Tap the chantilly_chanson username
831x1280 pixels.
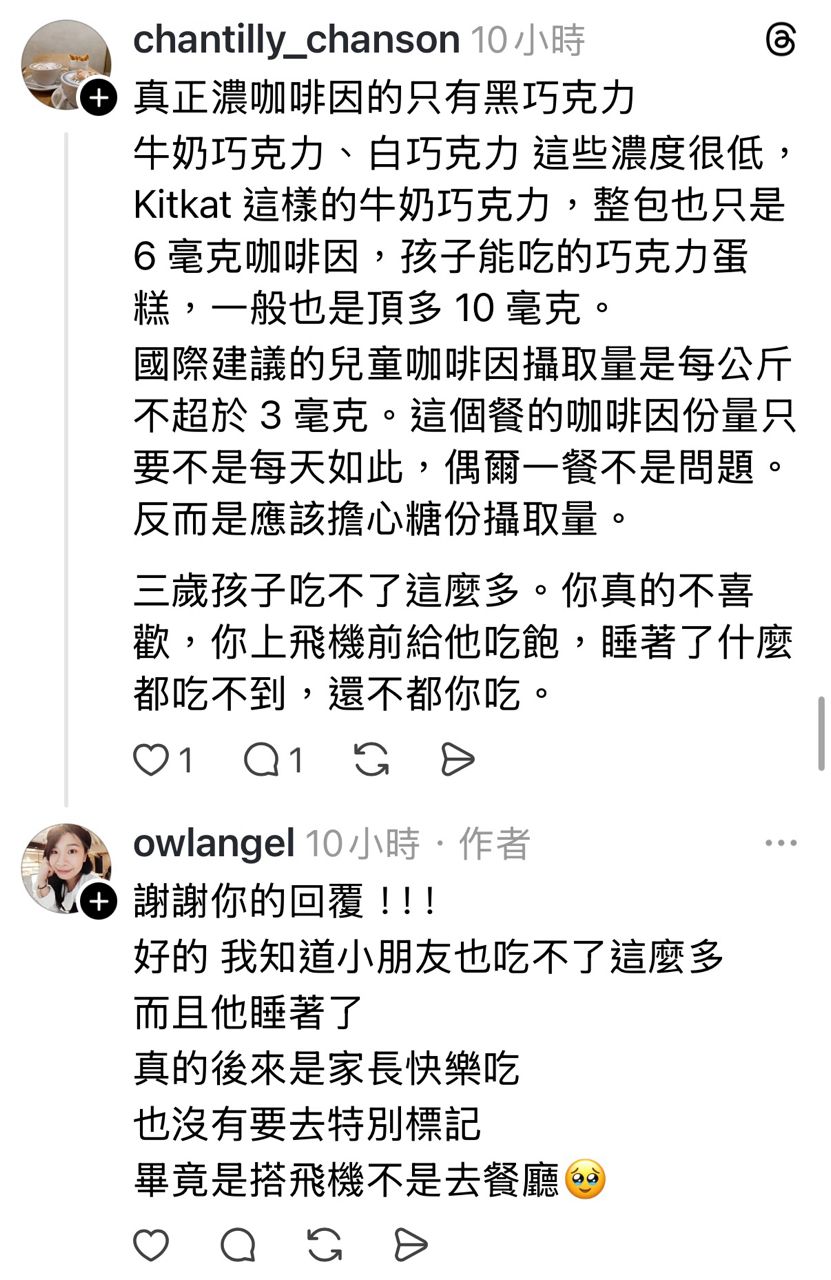pyautogui.click(x=296, y=40)
